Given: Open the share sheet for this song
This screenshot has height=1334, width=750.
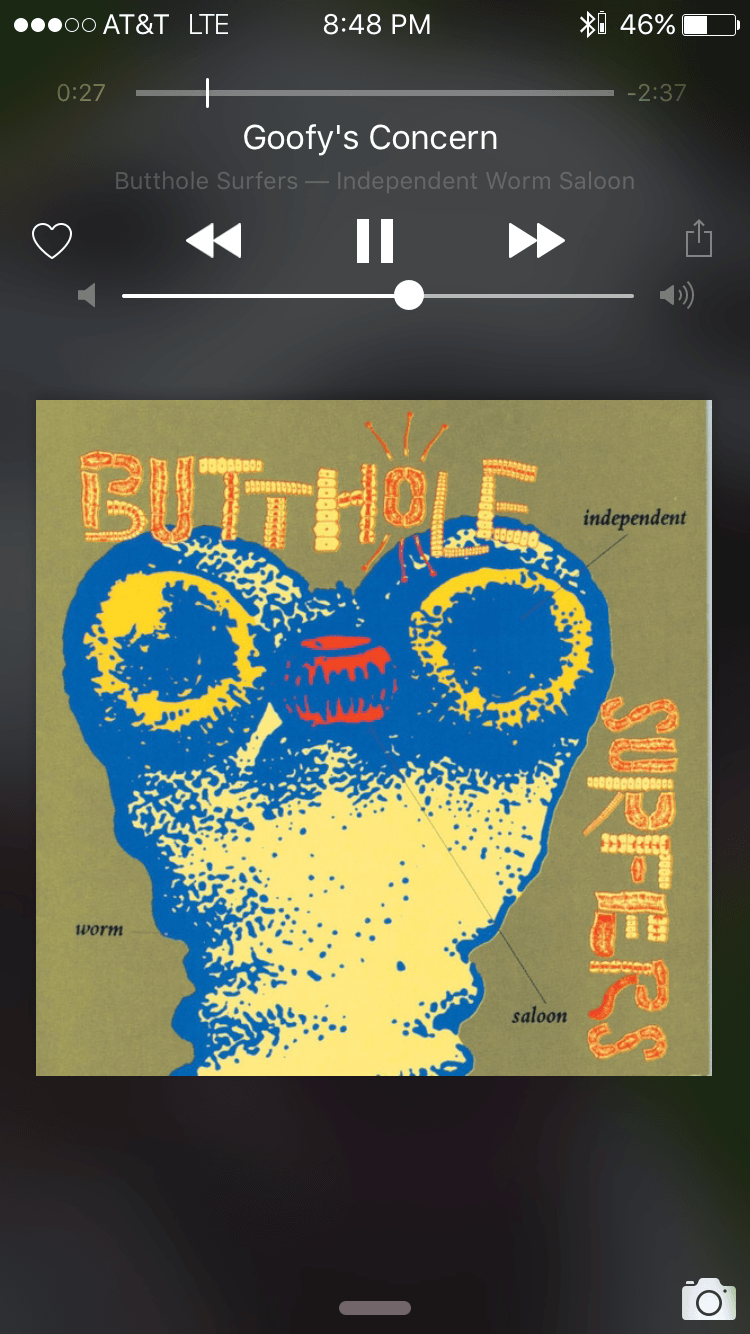Looking at the screenshot, I should pos(698,240).
